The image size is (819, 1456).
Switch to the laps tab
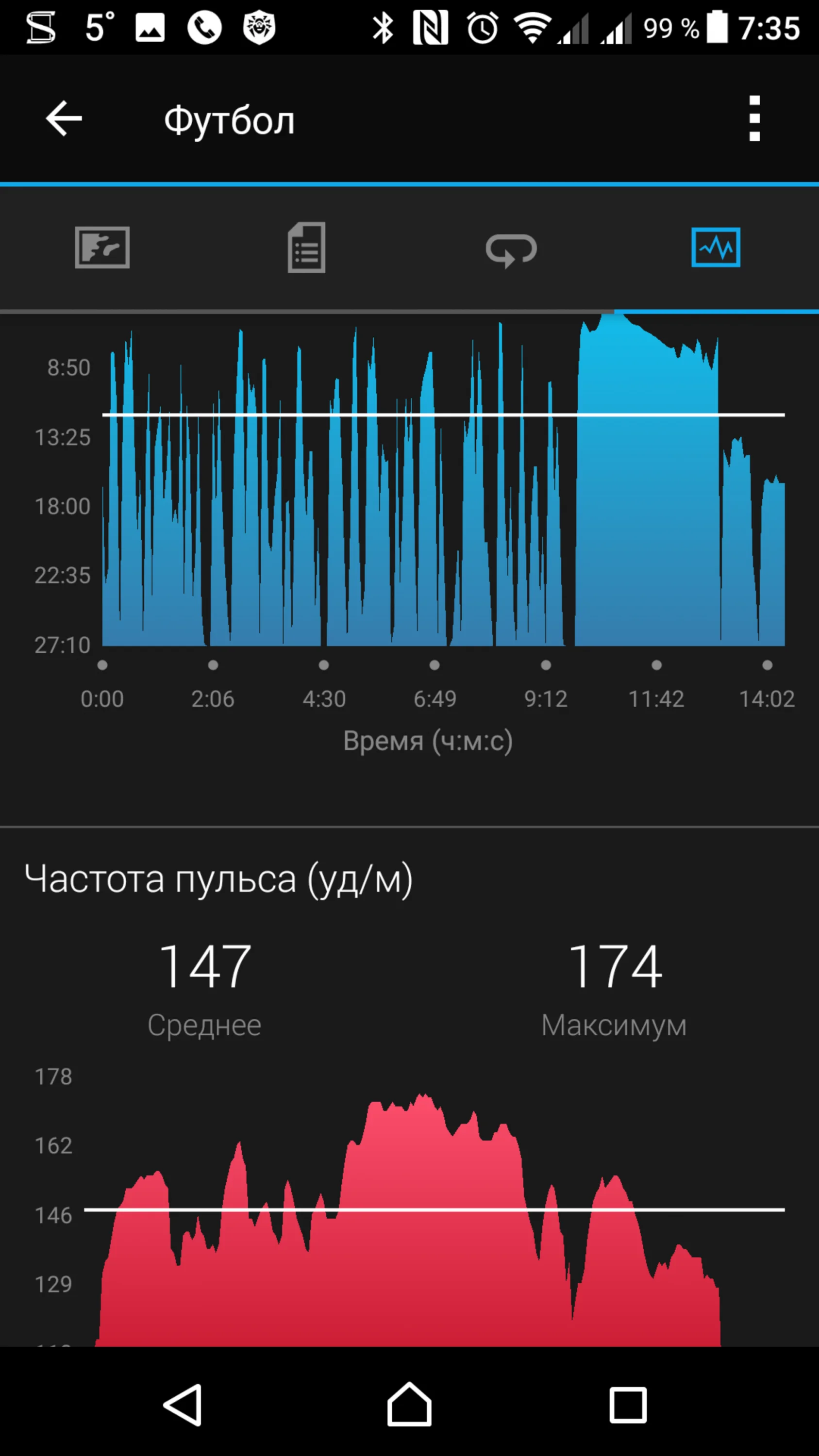(x=511, y=249)
